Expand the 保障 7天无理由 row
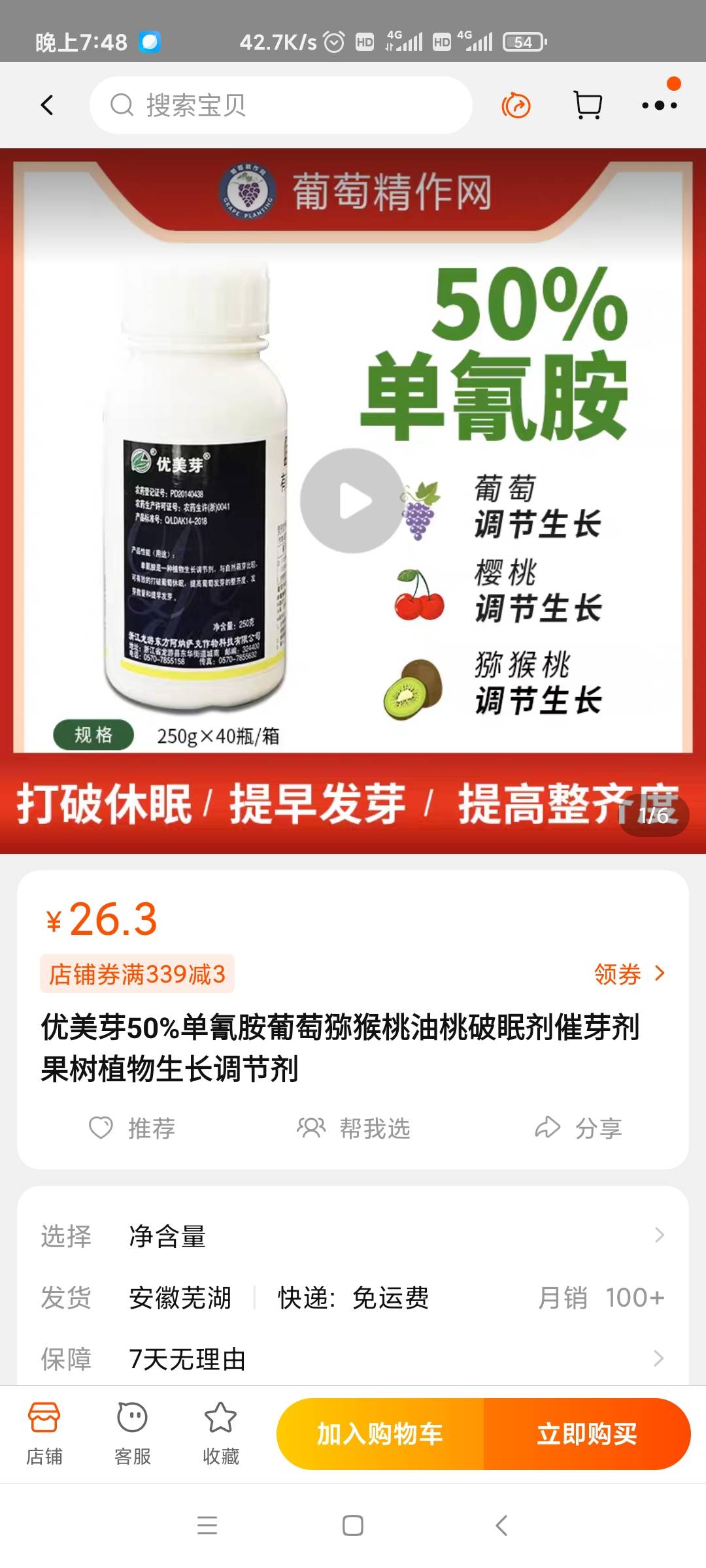The height and width of the screenshot is (1568, 706). (x=353, y=1359)
